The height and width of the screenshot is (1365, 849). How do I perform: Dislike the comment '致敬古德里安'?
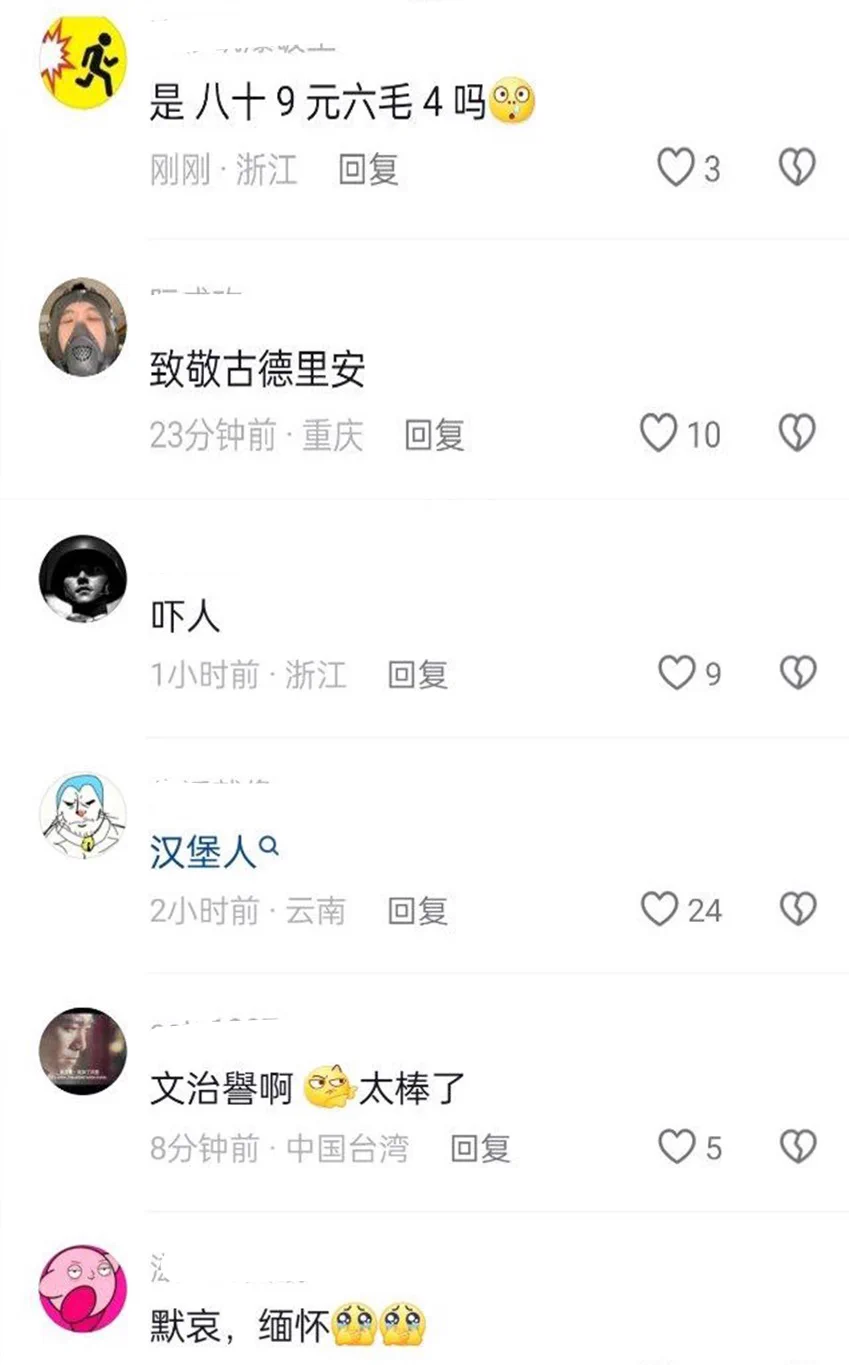point(797,433)
